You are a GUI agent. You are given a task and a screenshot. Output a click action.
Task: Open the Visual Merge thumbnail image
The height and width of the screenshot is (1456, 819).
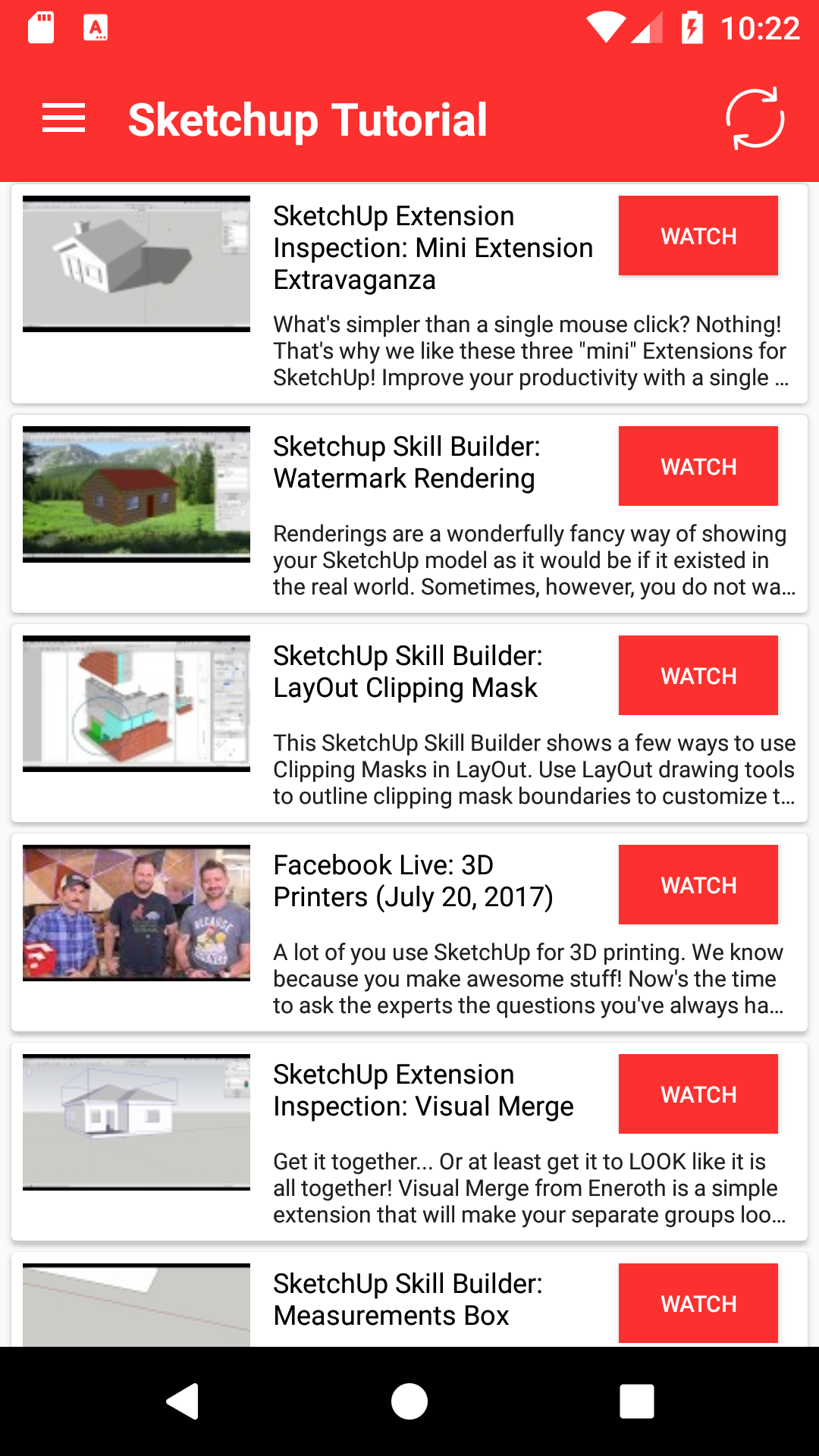(x=136, y=1122)
